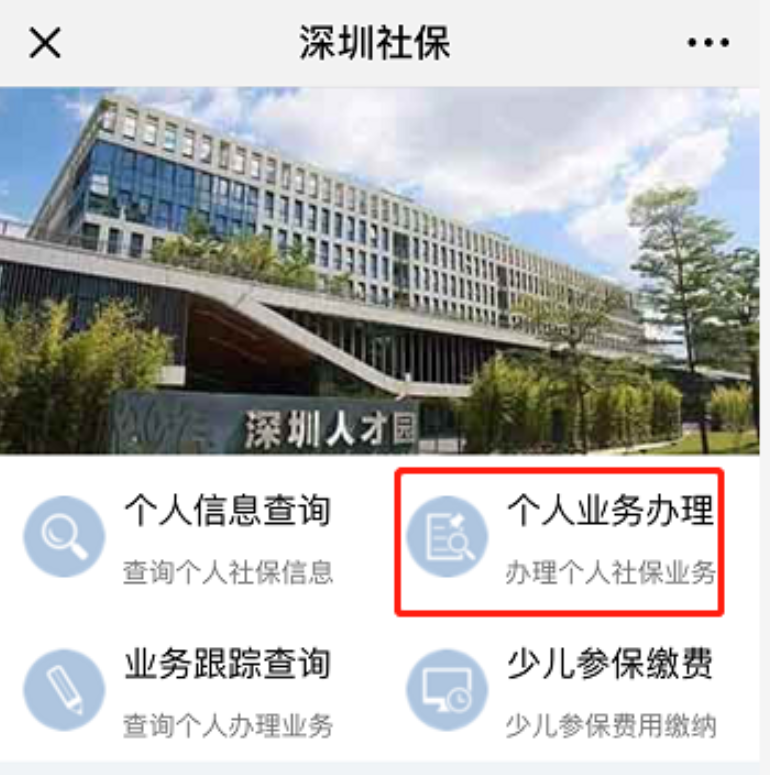Open 个人信息查询
The width and height of the screenshot is (770, 775).
coord(190,538)
